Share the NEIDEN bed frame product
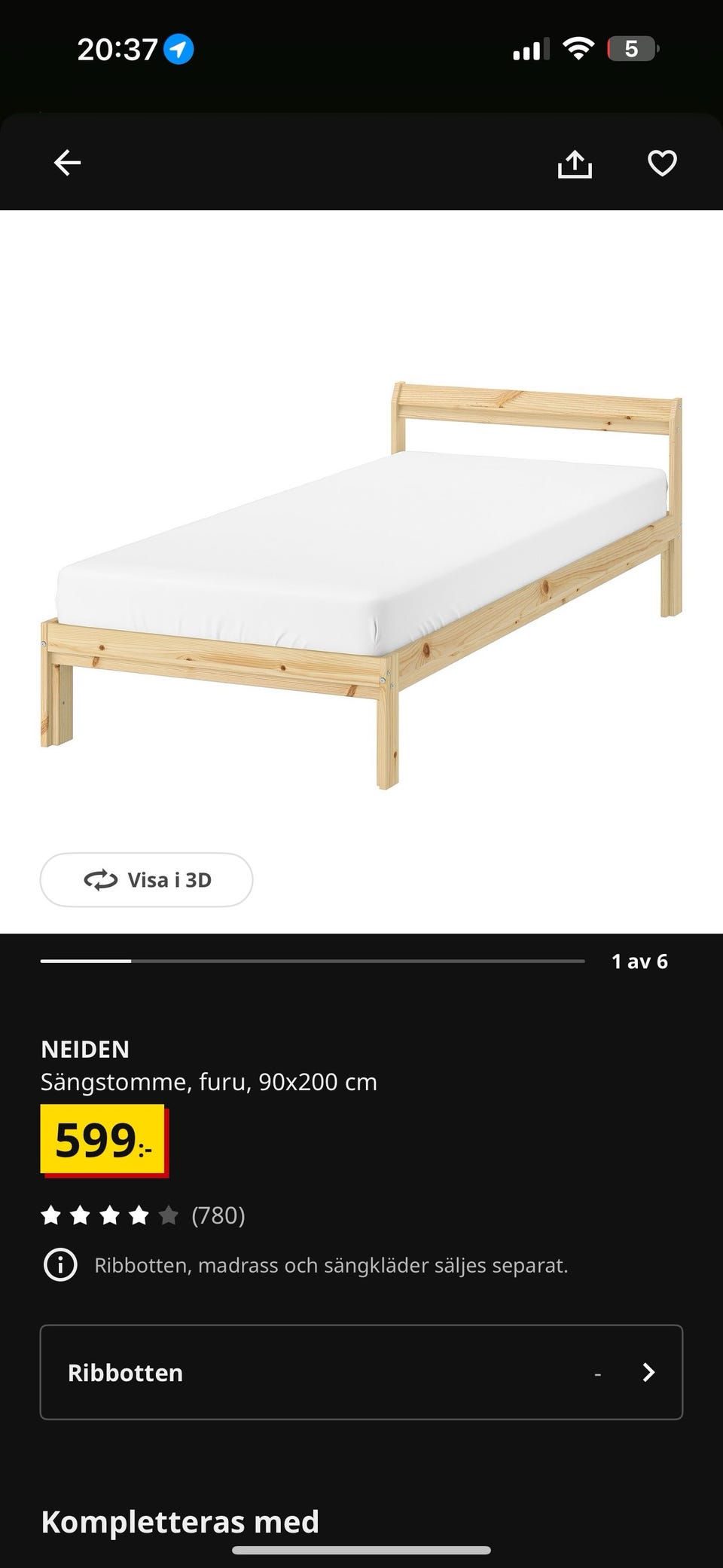 (575, 164)
